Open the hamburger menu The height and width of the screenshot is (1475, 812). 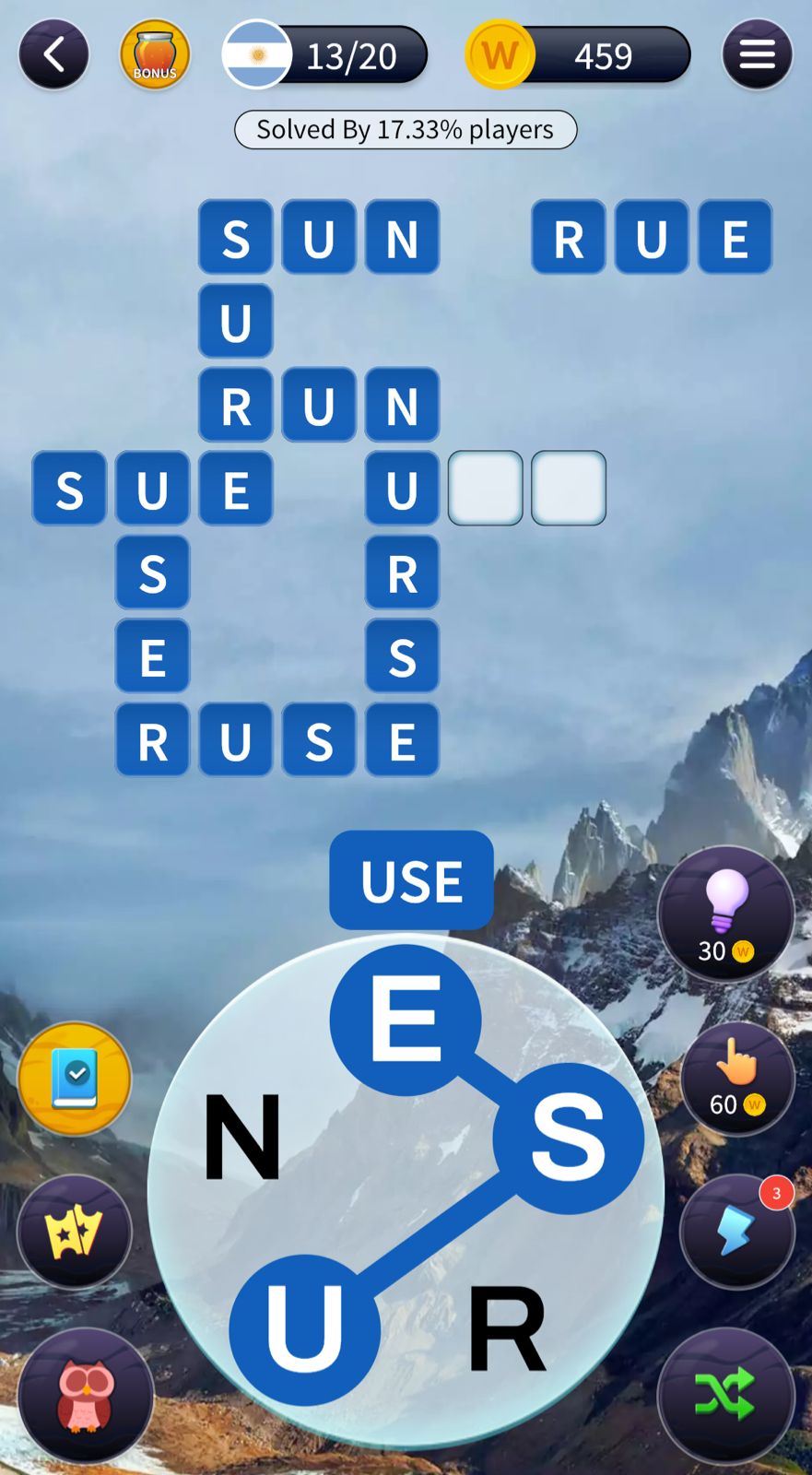[757, 55]
